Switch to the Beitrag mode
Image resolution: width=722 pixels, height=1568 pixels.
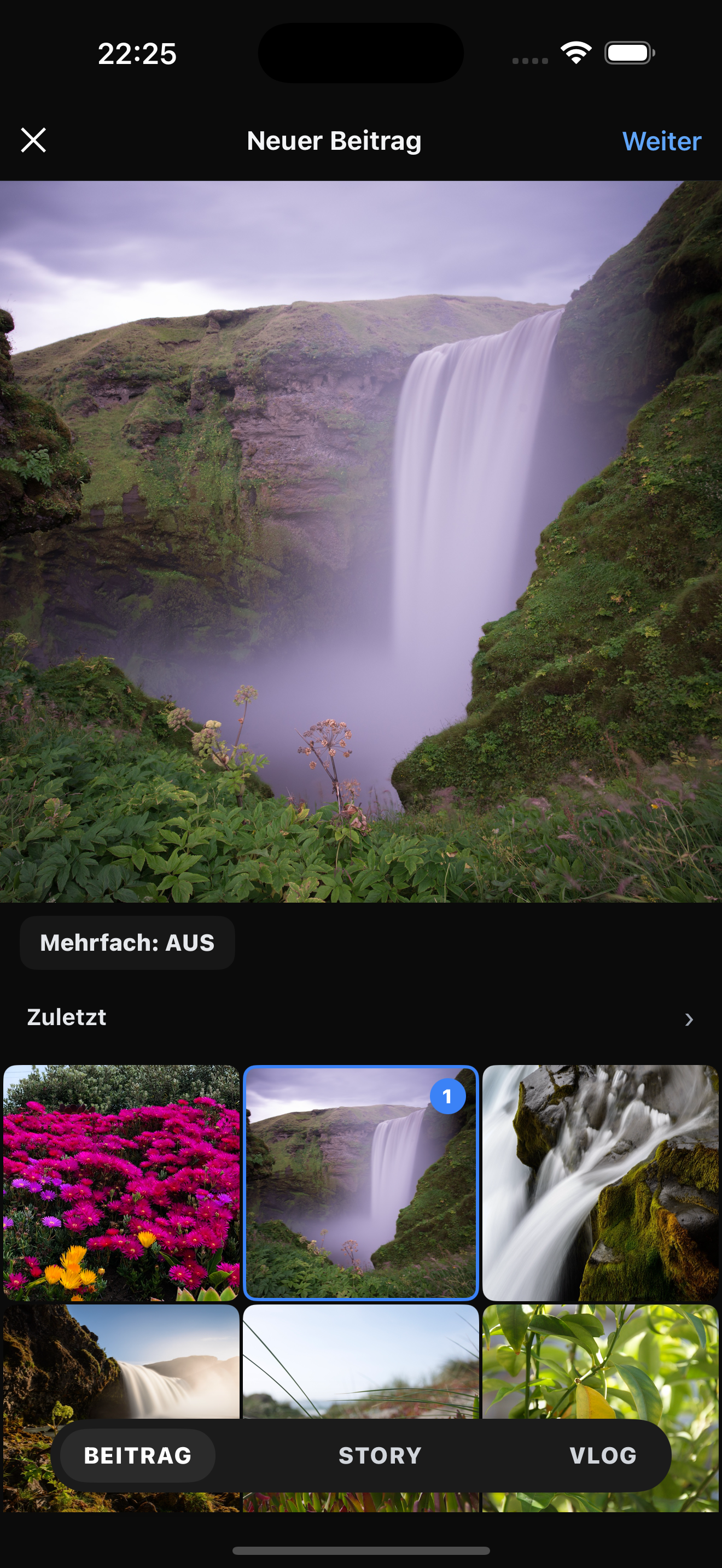pyautogui.click(x=138, y=1455)
